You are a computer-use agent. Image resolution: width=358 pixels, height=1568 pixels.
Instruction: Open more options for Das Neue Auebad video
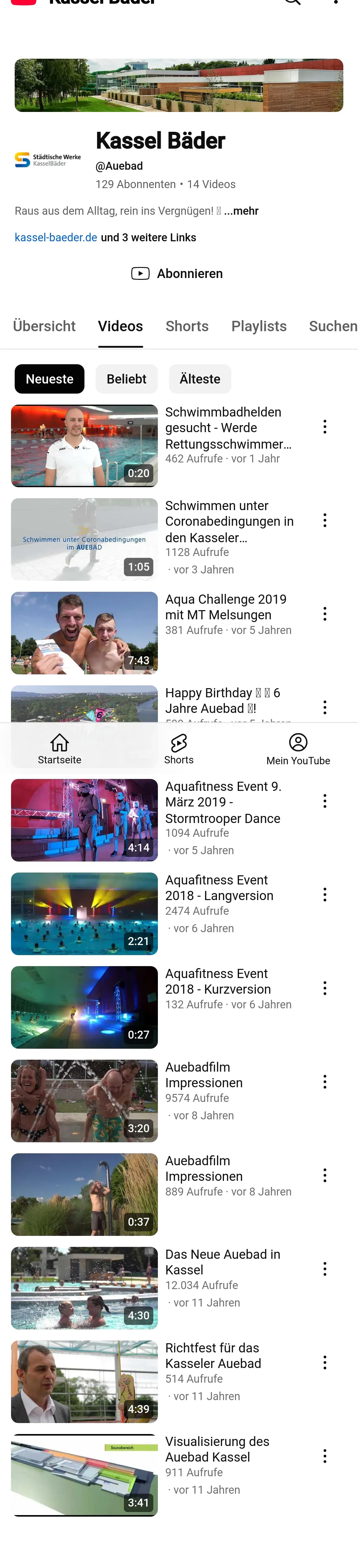point(325,1269)
